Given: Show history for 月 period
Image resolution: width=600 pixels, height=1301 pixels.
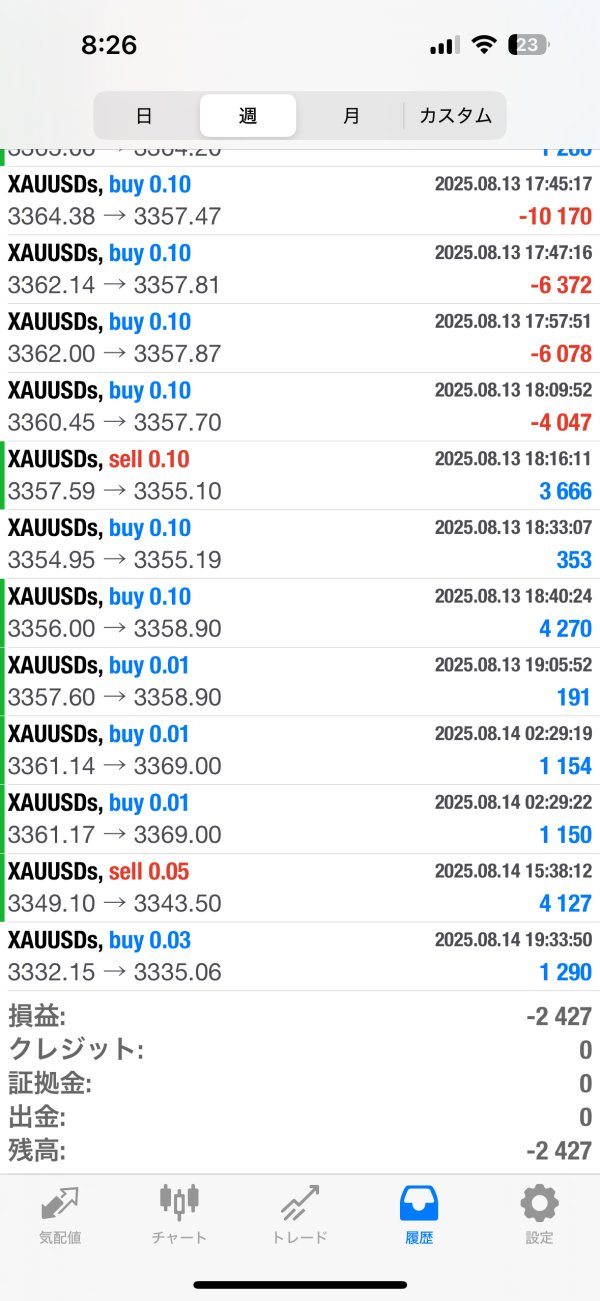Looking at the screenshot, I should pyautogui.click(x=351, y=116).
